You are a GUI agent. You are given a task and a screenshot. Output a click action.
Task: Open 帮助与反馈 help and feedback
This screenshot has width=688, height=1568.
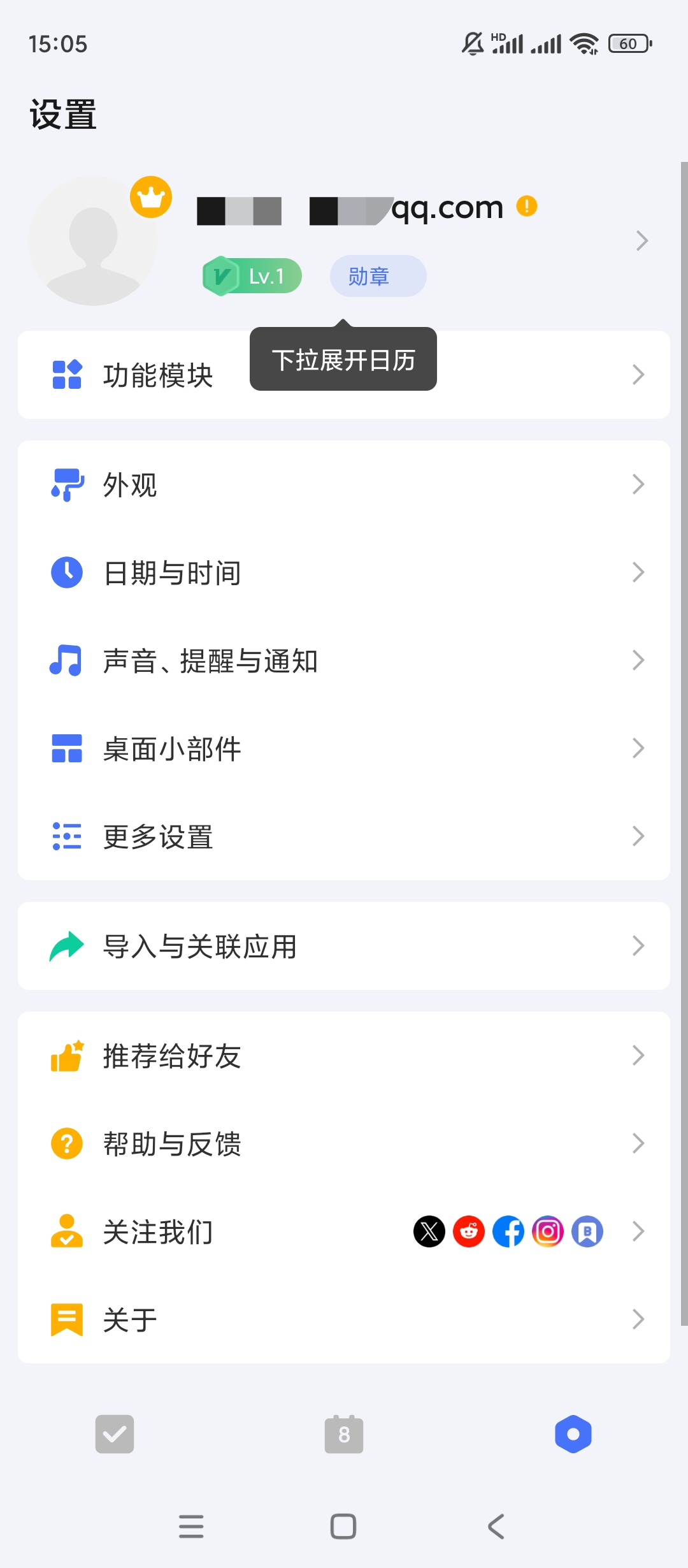click(172, 1144)
